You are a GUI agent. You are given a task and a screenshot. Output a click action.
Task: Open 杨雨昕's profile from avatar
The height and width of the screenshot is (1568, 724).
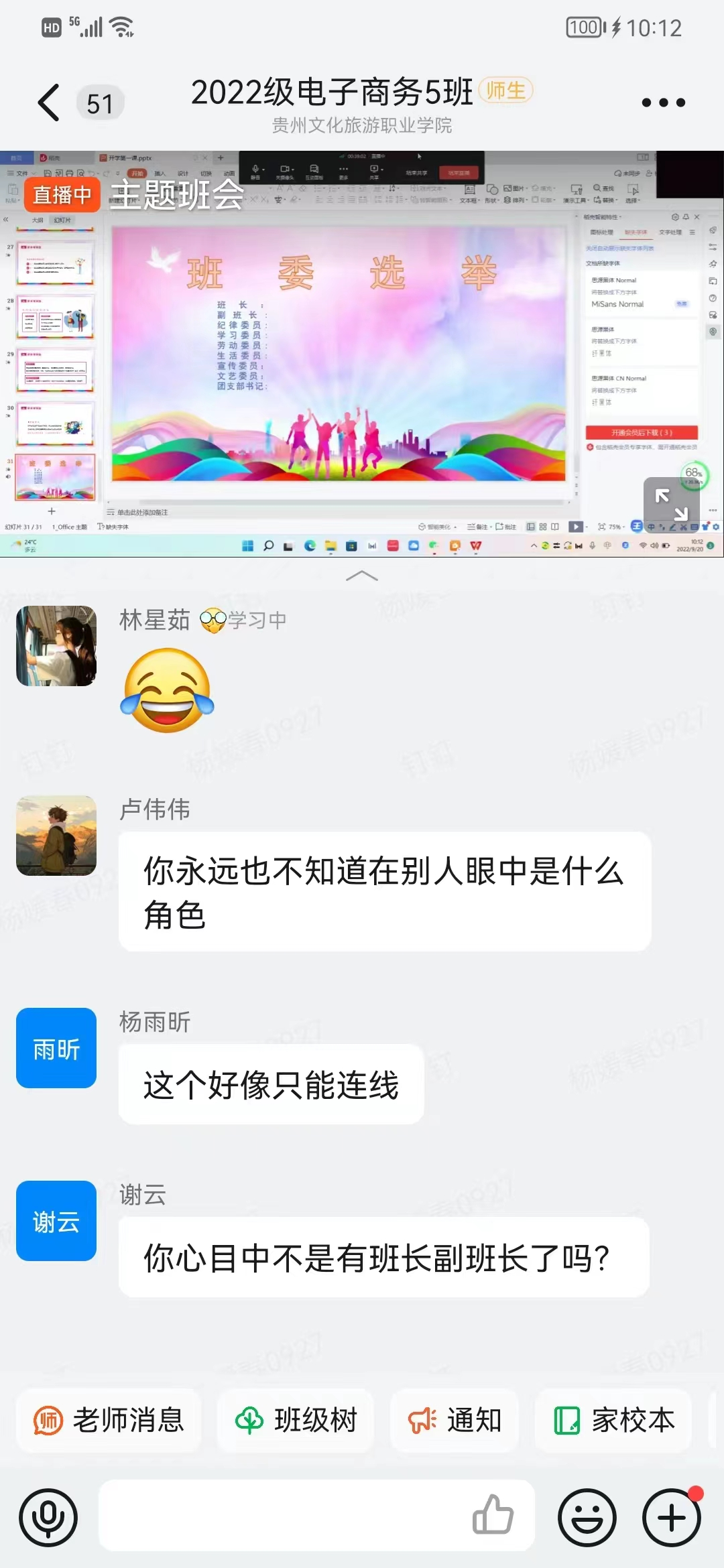click(x=56, y=1048)
